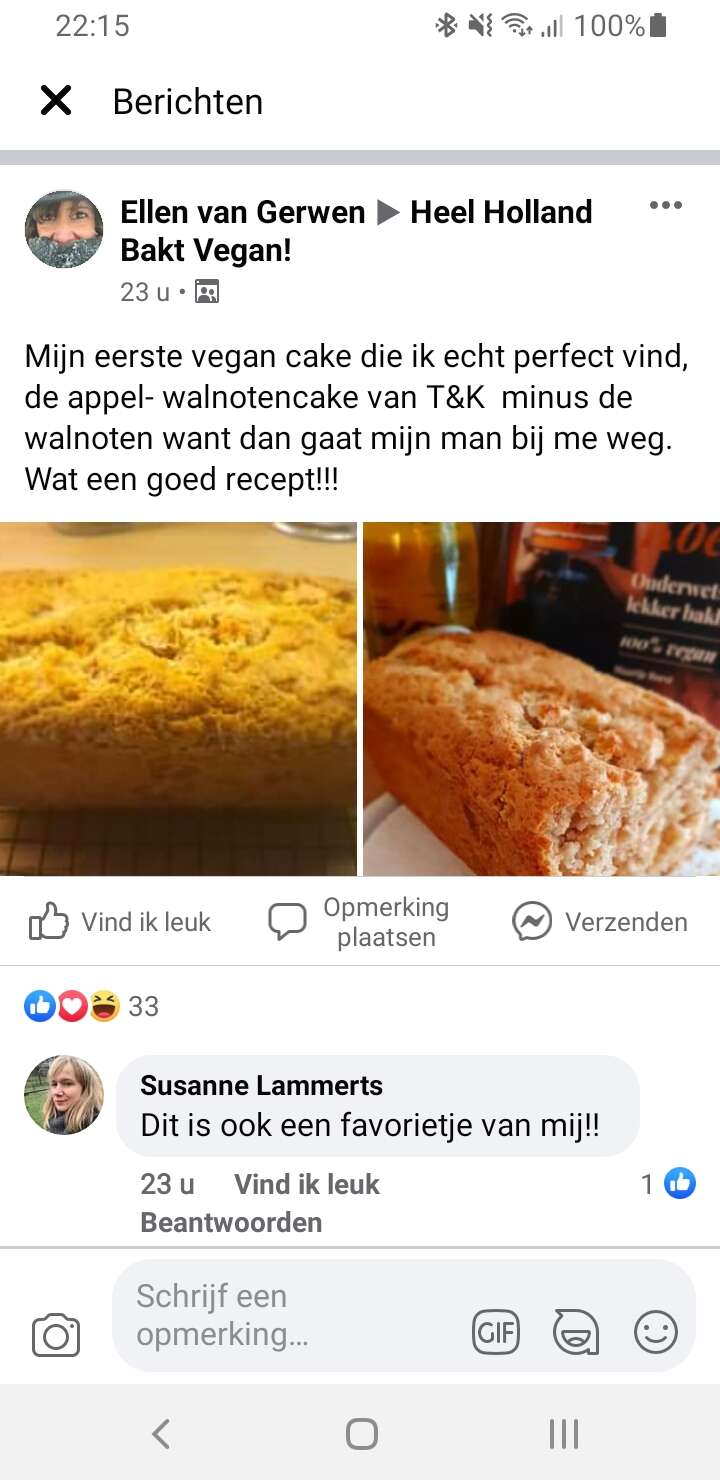The image size is (720, 1480).
Task: Focus the Schrijf een opmerking field
Action: pyautogui.click(x=290, y=1315)
